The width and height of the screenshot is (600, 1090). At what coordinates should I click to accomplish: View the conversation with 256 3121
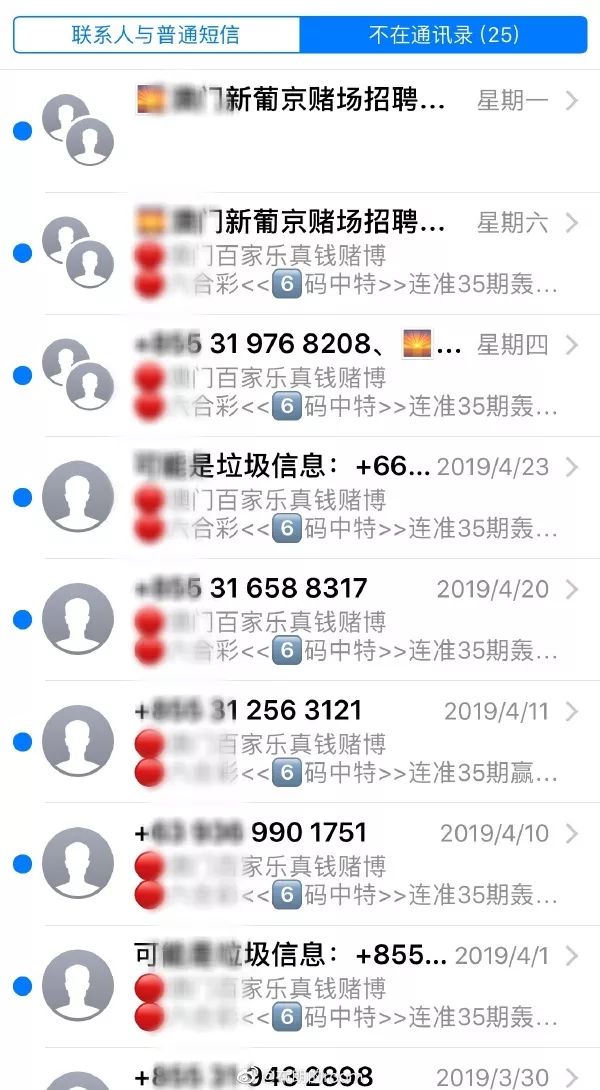click(340, 742)
